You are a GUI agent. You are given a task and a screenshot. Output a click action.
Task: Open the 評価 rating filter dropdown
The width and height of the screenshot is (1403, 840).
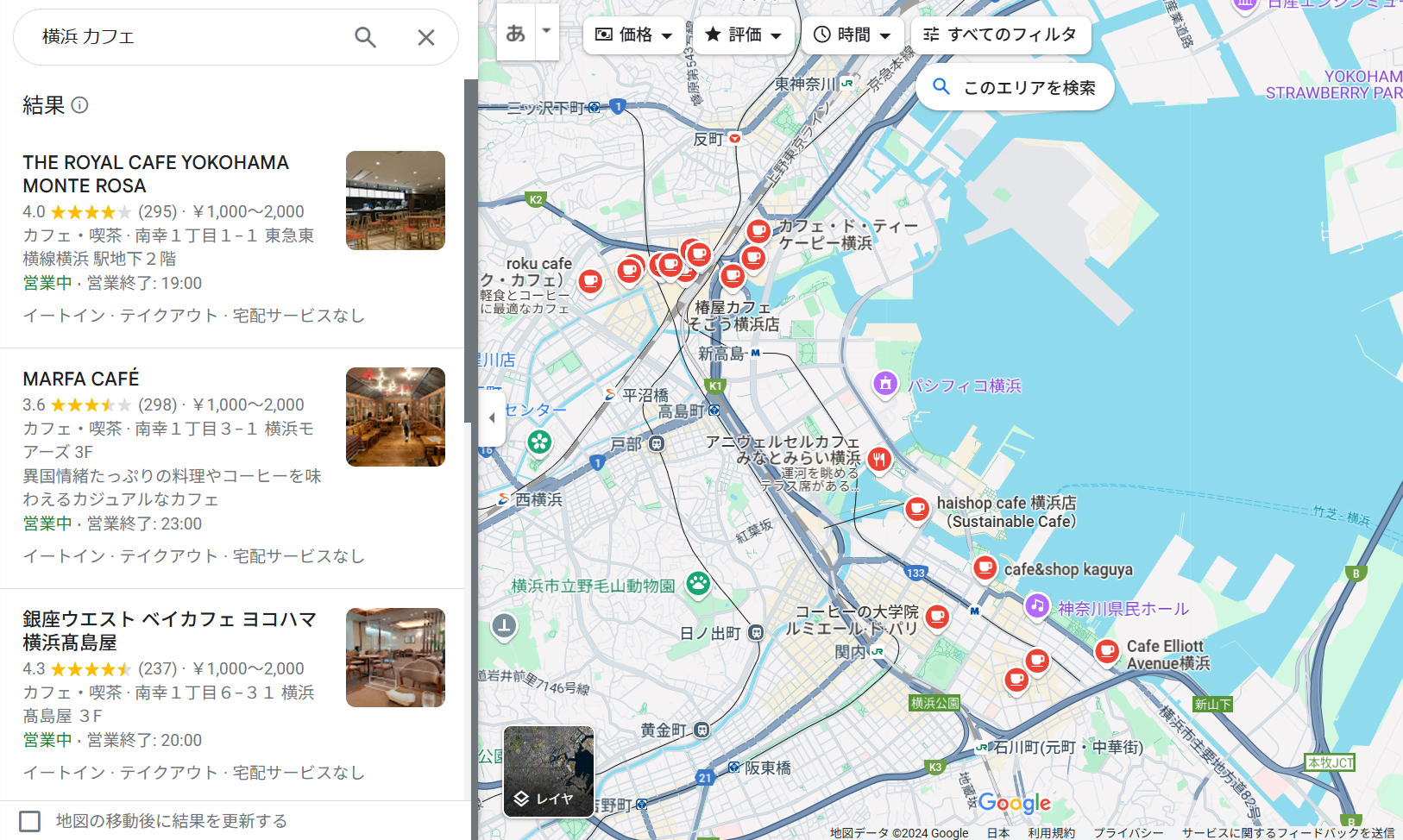point(744,34)
